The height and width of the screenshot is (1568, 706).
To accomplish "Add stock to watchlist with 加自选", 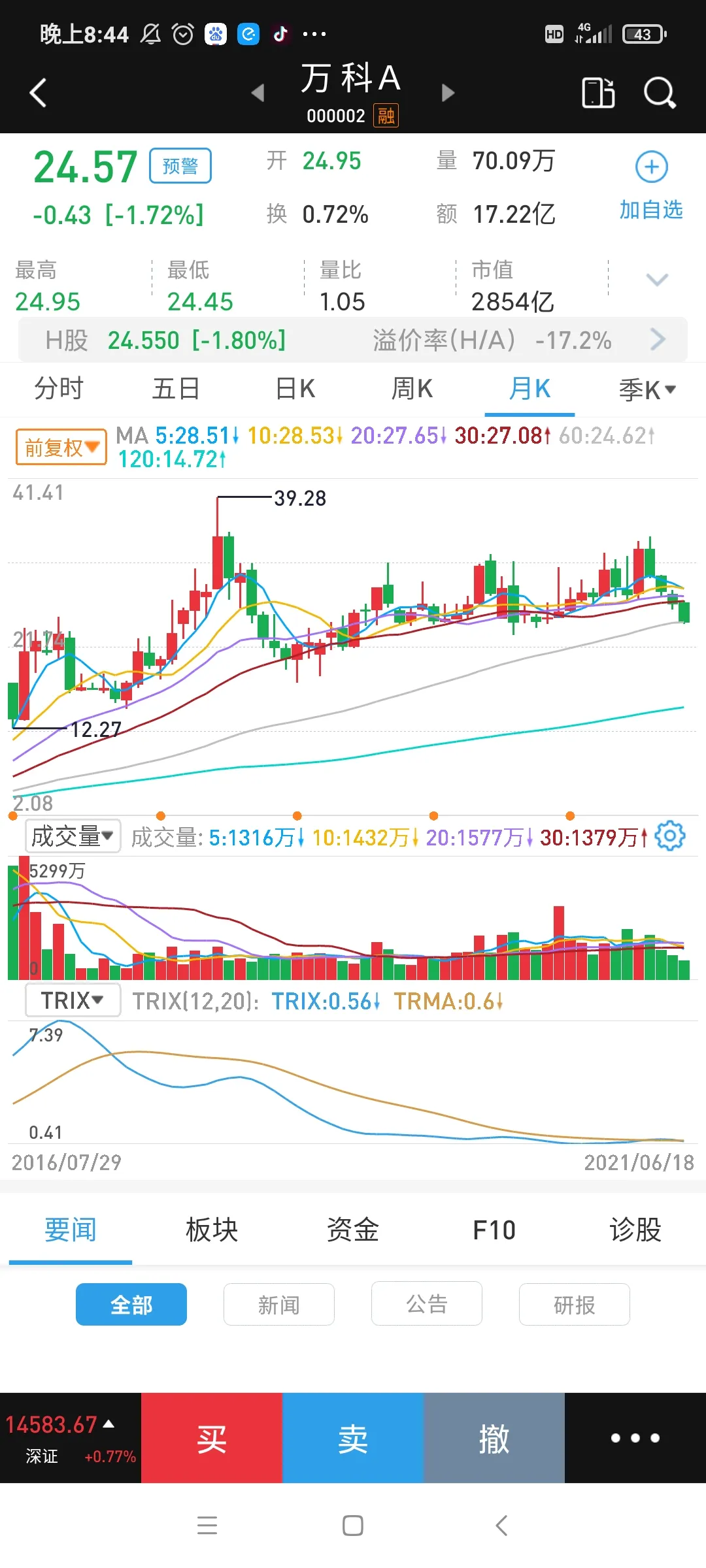I will (x=651, y=184).
